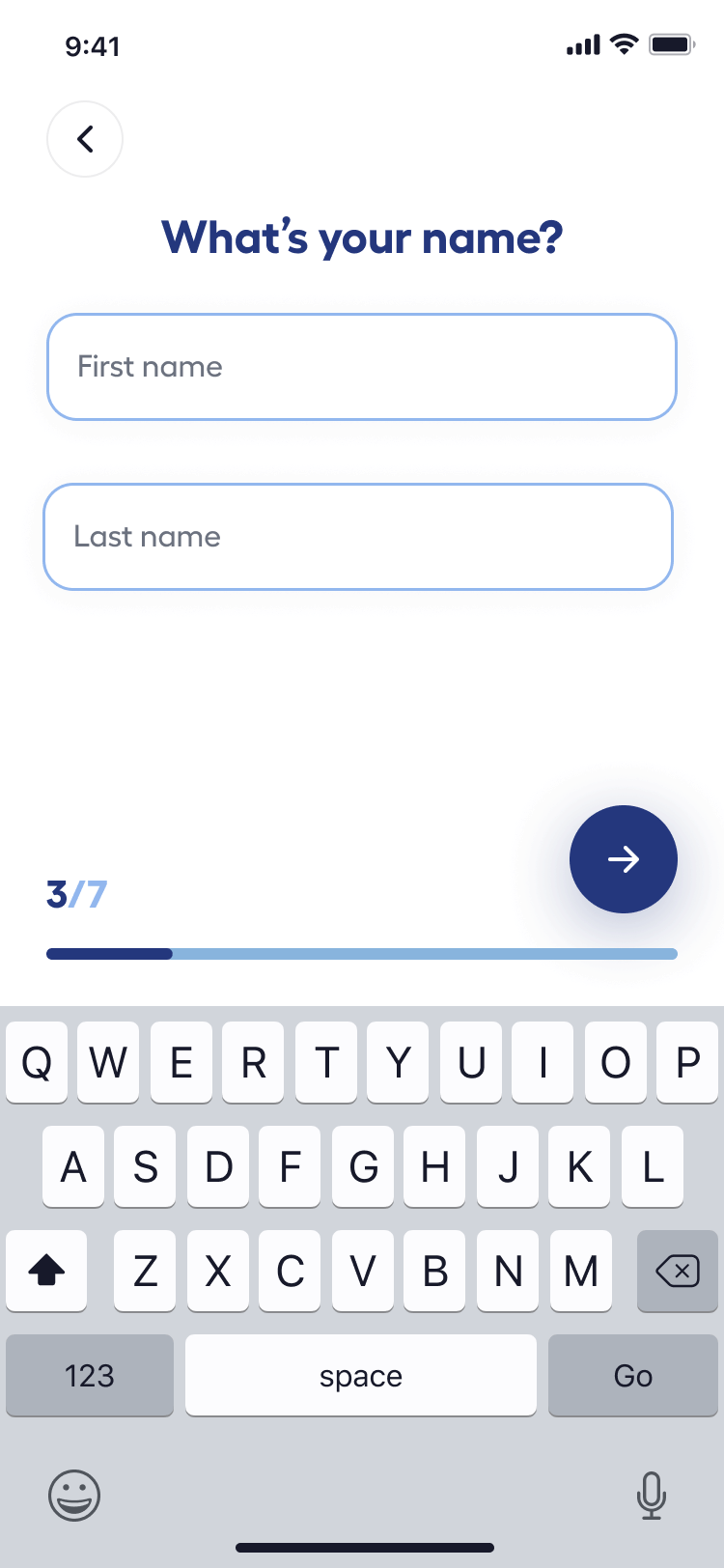Tap the Wi-Fi status icon

[x=623, y=43]
